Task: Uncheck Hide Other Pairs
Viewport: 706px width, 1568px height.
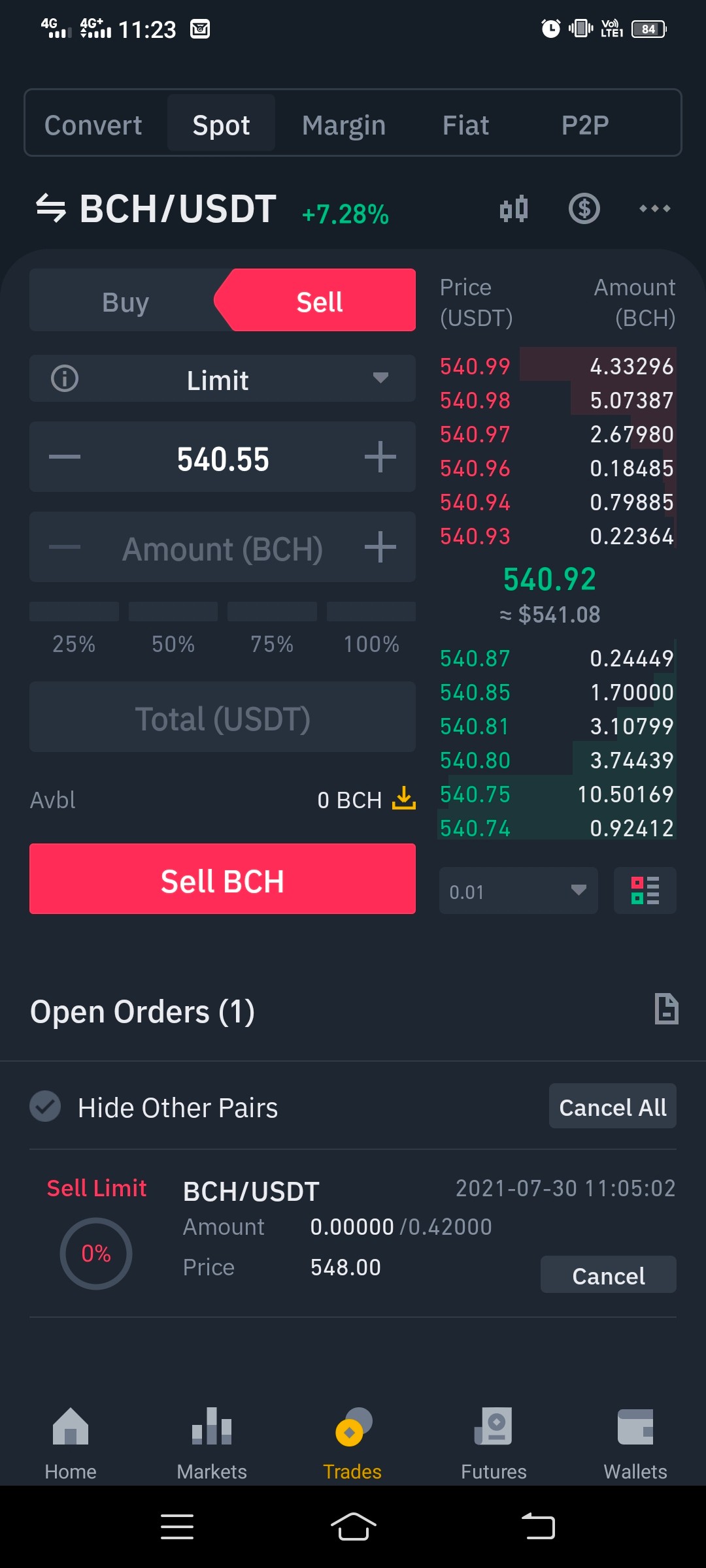Action: tap(45, 1107)
